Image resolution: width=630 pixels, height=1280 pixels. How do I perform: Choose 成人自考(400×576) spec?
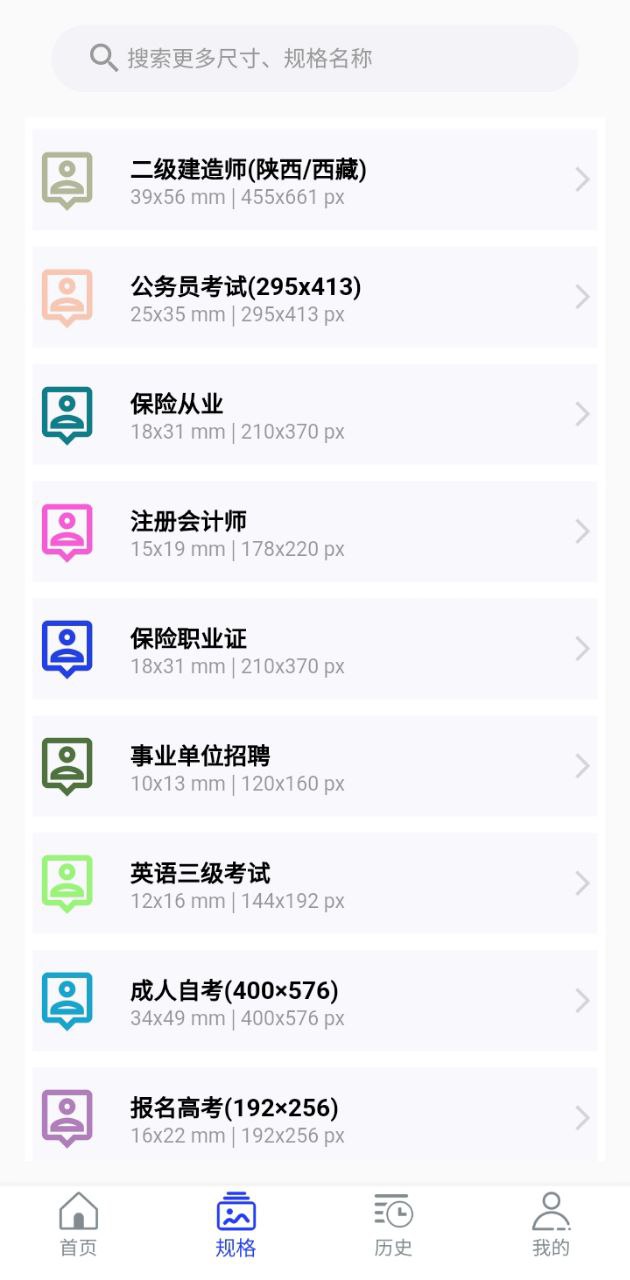[314, 1000]
